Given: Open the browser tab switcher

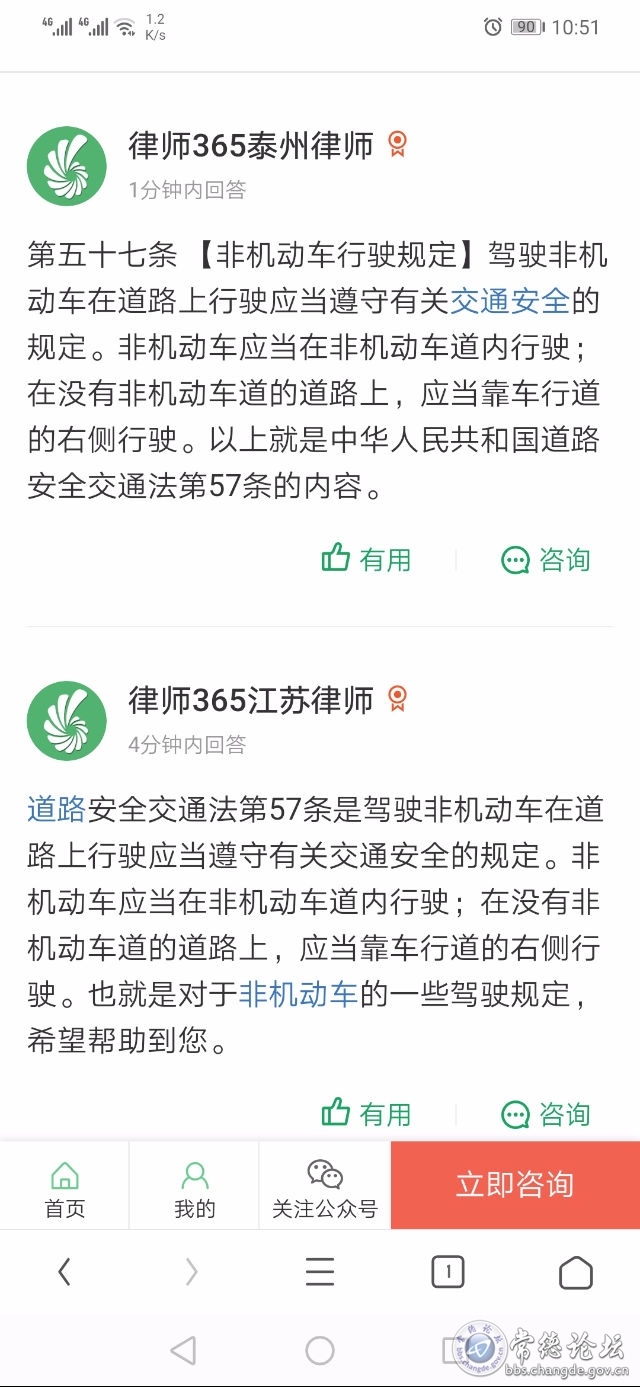Looking at the screenshot, I should pyautogui.click(x=448, y=1272).
